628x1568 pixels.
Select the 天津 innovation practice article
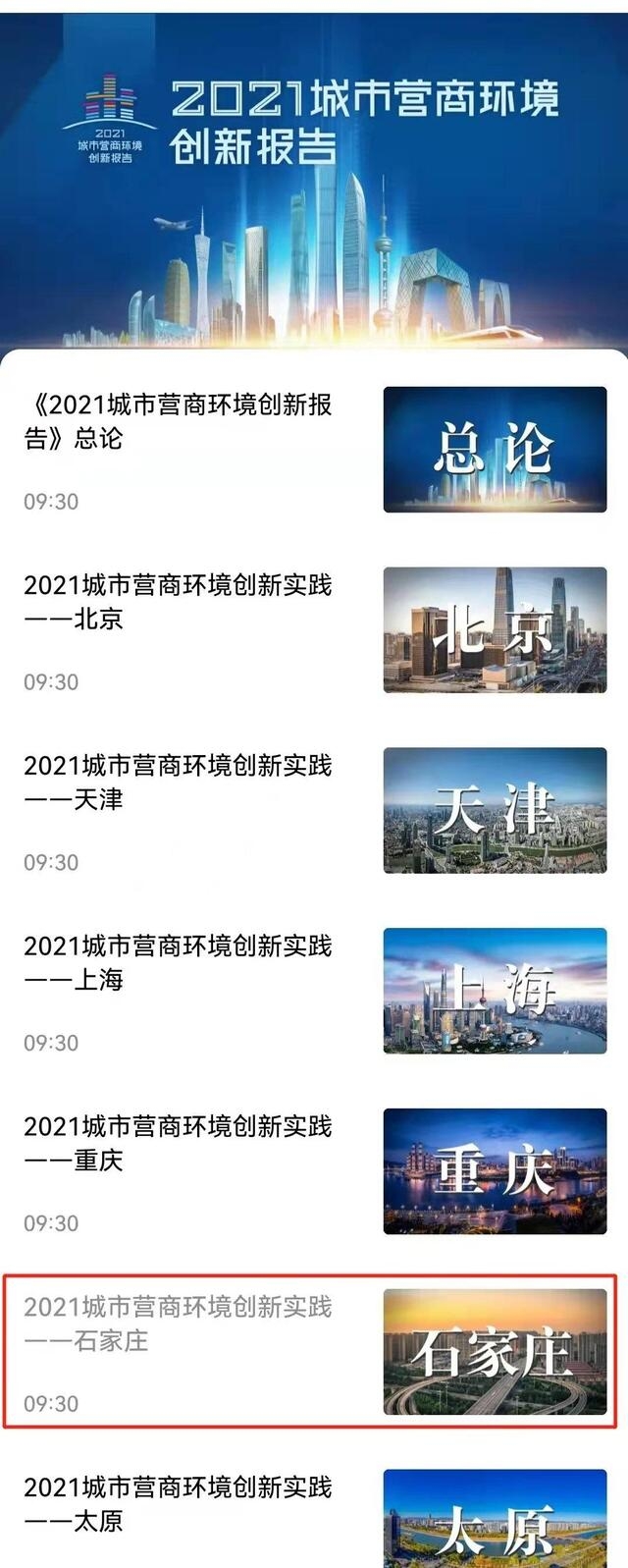pyautogui.click(x=179, y=783)
